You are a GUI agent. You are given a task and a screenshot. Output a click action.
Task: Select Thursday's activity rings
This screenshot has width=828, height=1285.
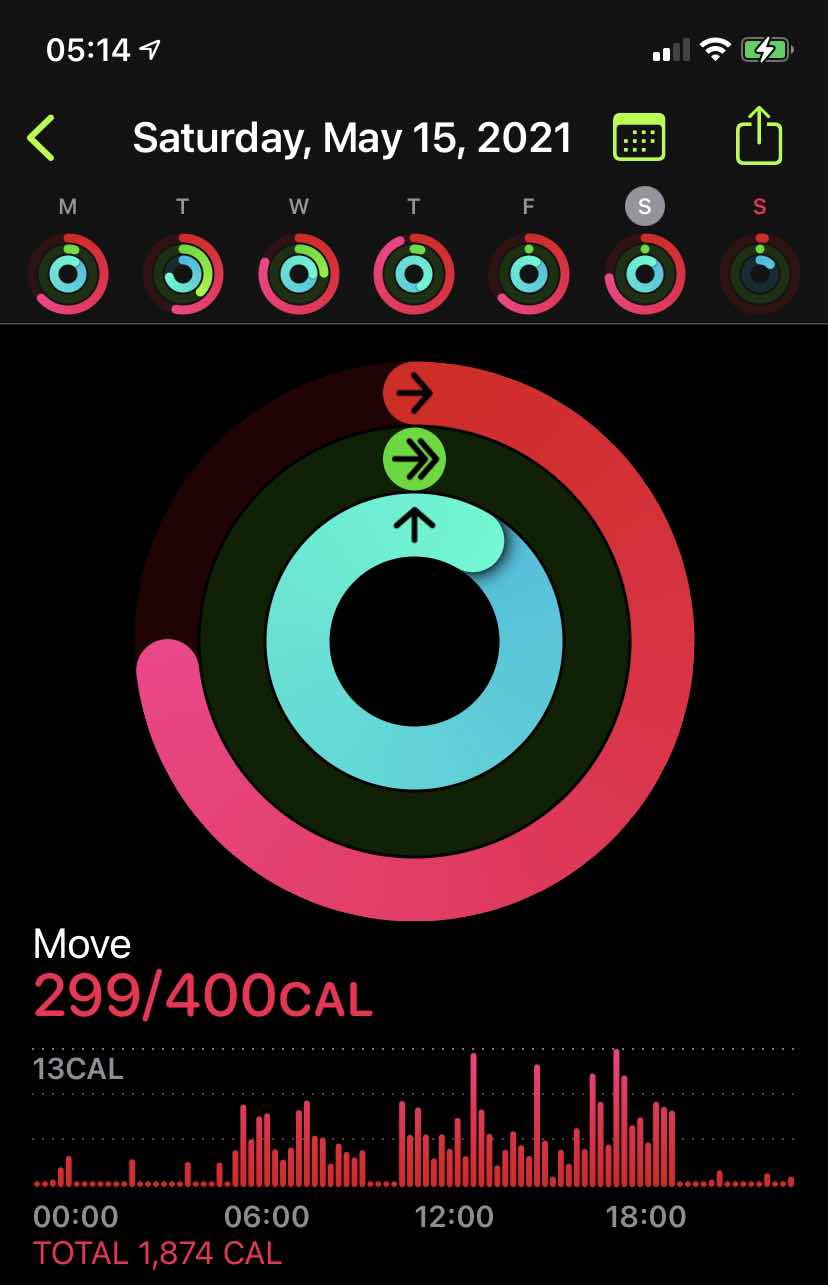[413, 273]
